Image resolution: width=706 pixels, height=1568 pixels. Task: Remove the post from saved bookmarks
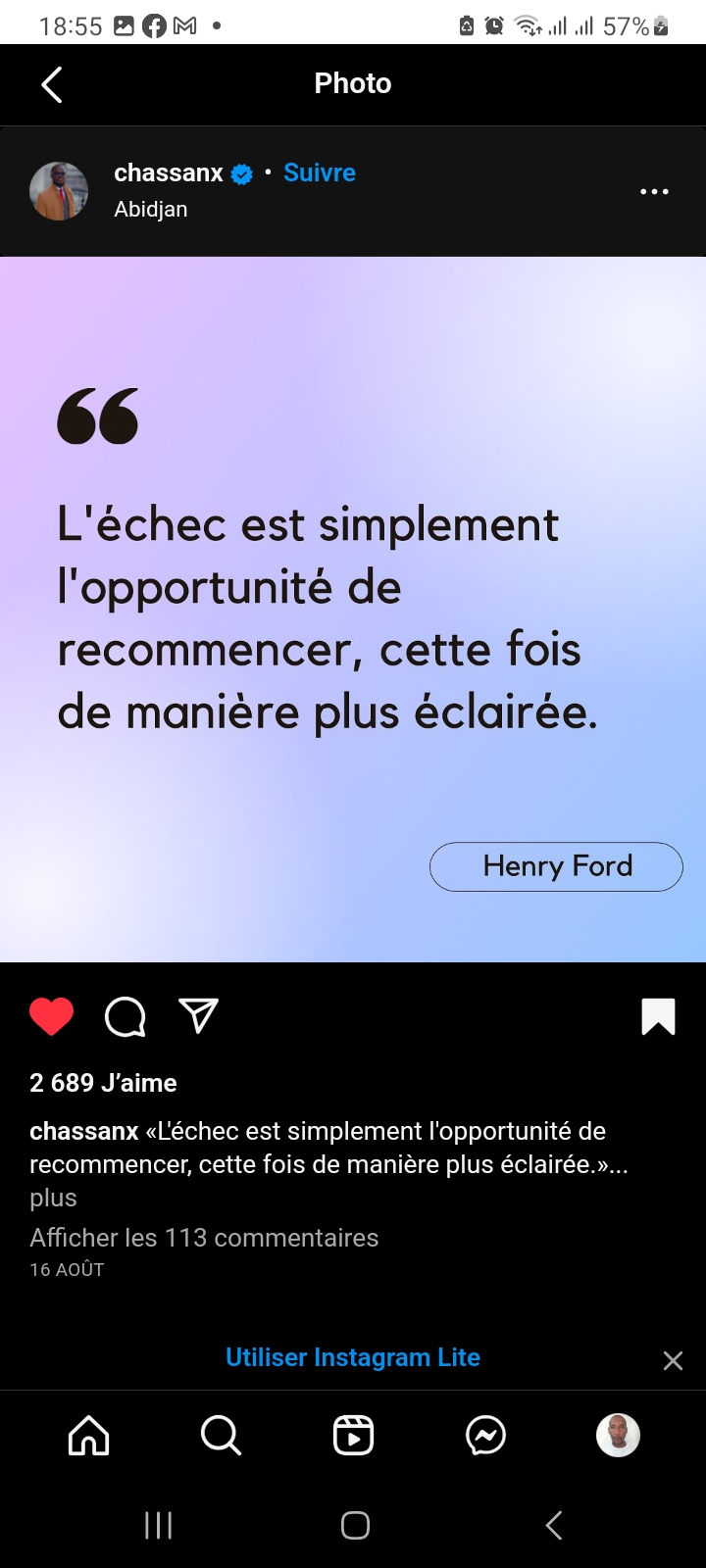pyautogui.click(x=658, y=1016)
